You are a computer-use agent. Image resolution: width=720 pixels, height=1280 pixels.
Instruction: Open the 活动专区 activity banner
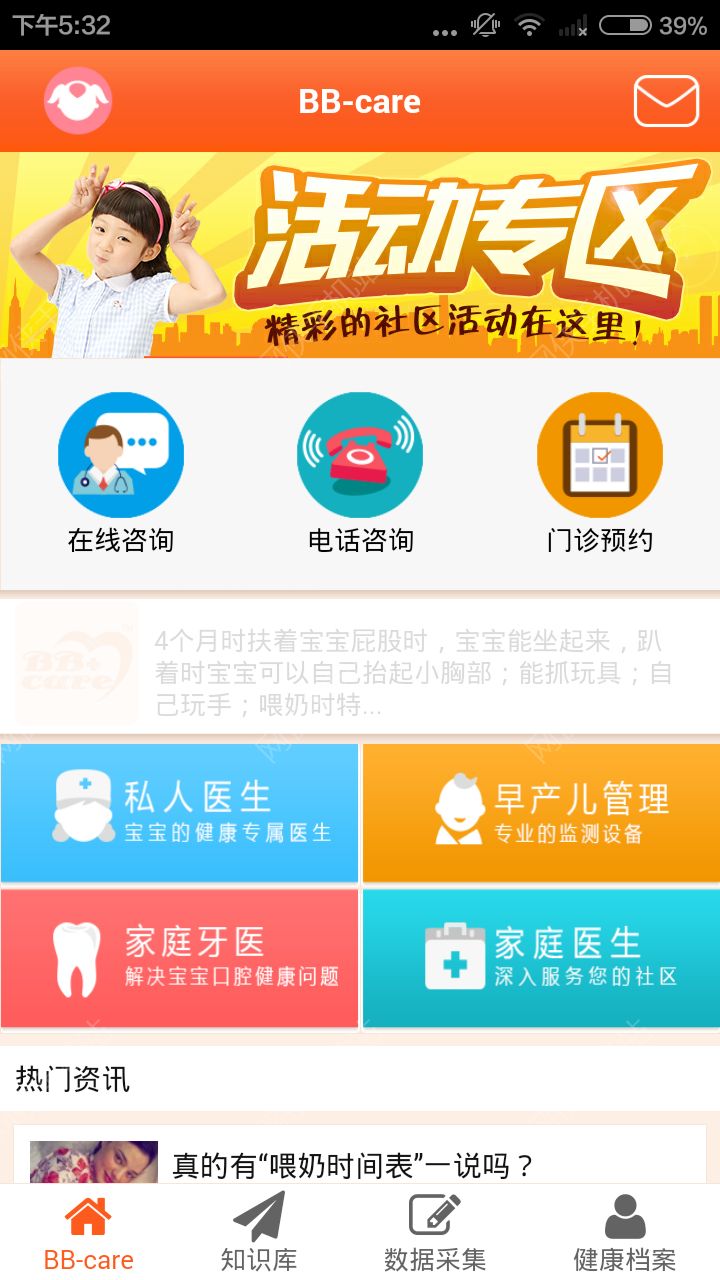360,255
